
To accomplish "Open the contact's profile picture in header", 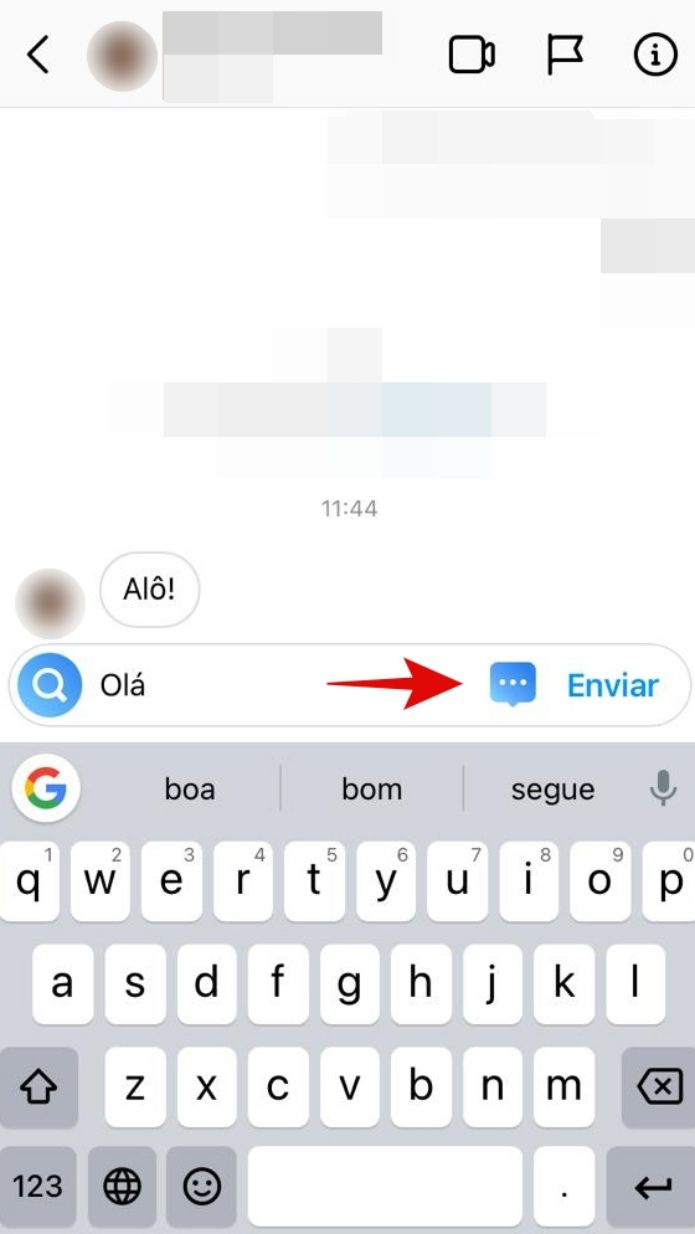I will coord(122,56).
